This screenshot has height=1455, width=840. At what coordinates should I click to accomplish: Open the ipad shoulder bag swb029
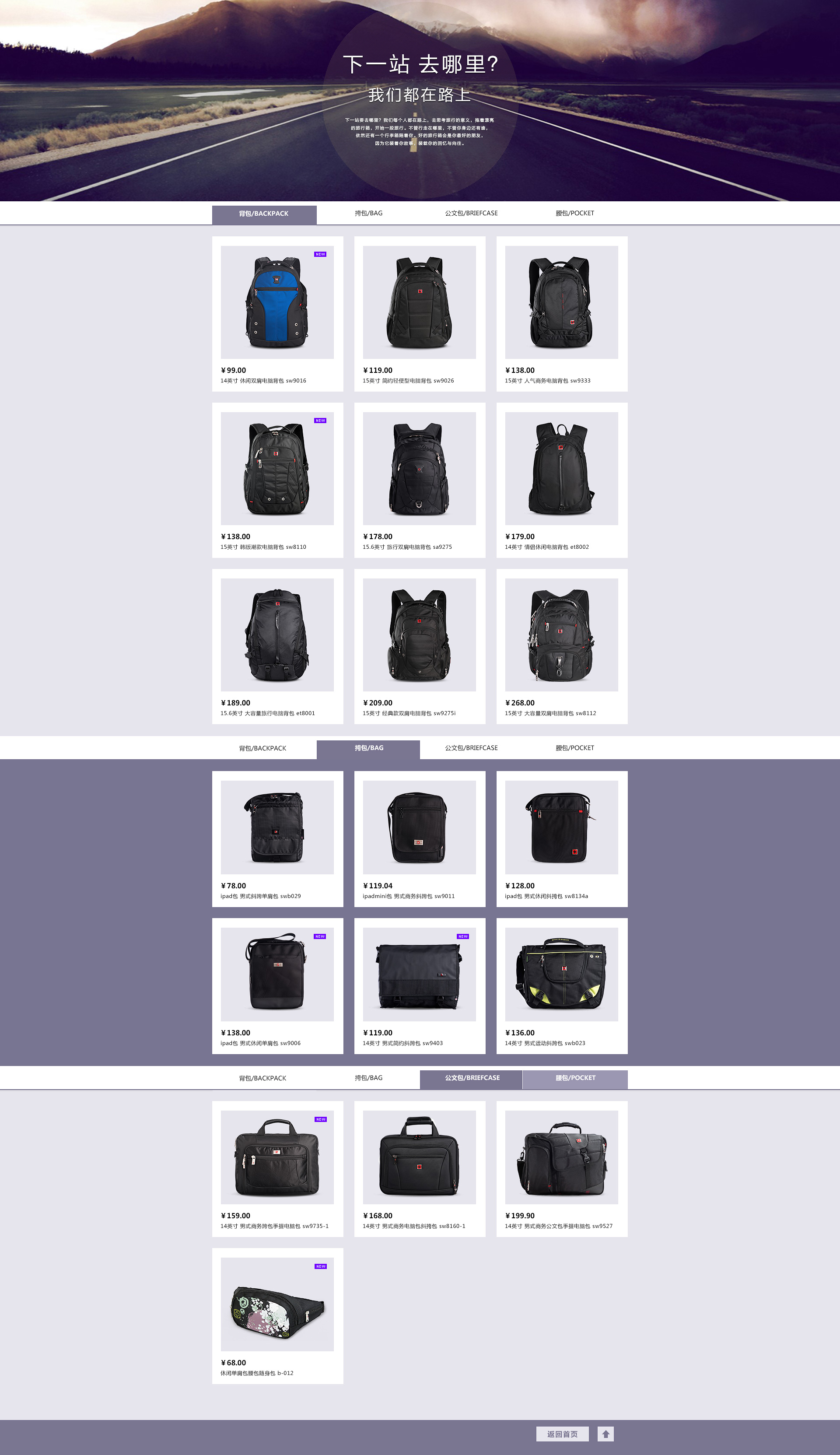(277, 839)
